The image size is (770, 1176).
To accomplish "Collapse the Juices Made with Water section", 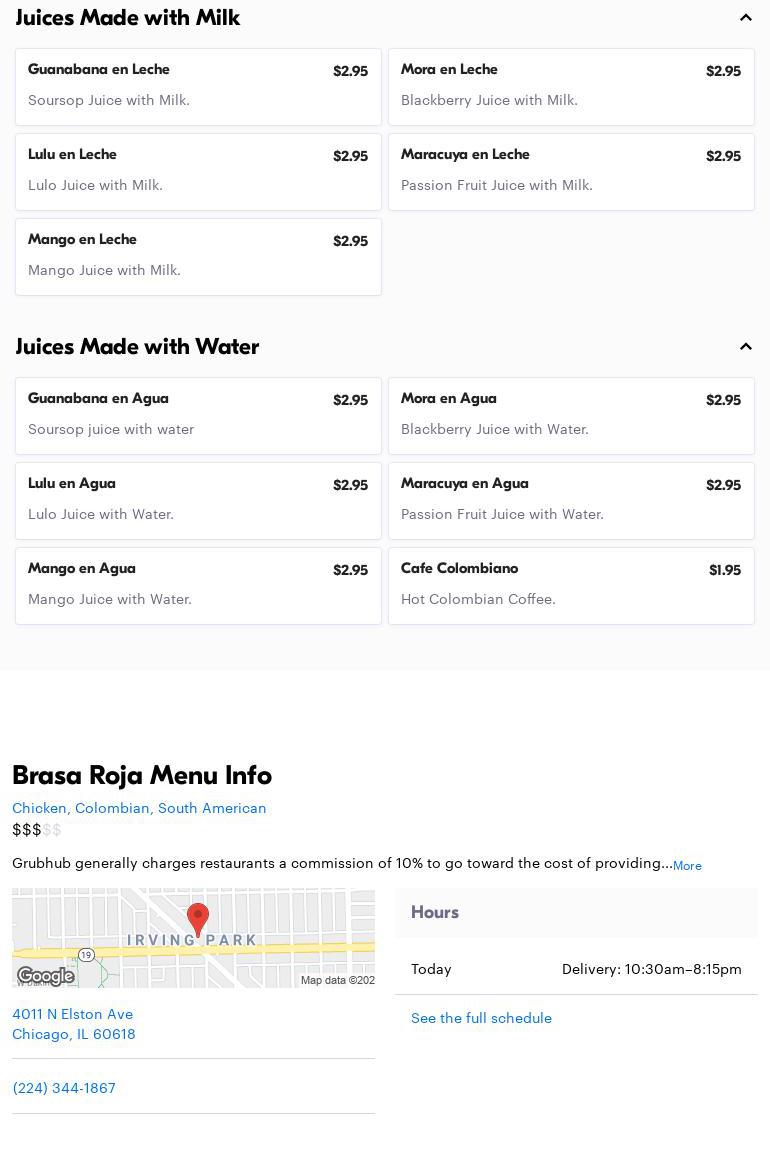I will point(745,347).
